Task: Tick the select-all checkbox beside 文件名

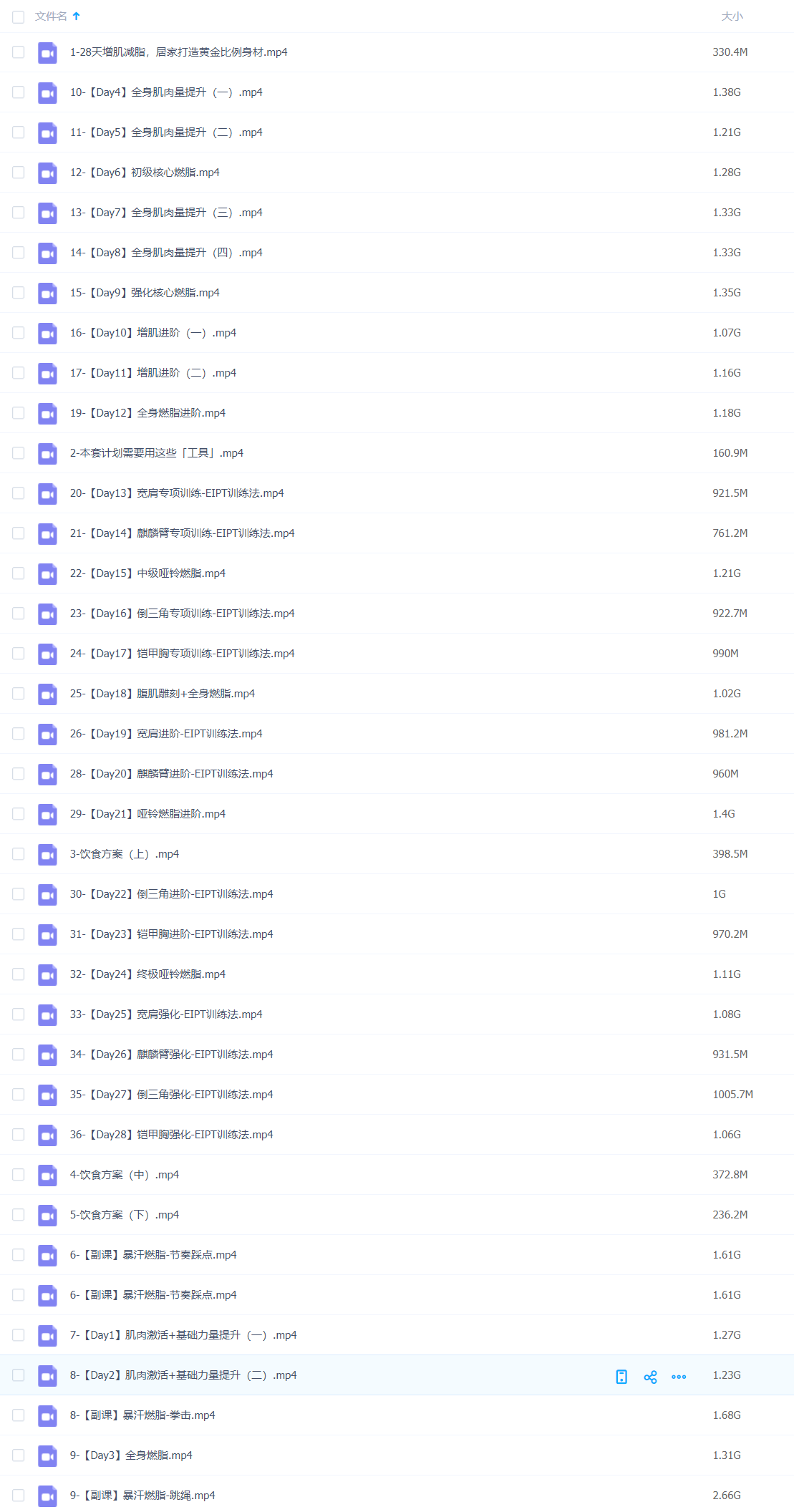Action: [x=19, y=16]
